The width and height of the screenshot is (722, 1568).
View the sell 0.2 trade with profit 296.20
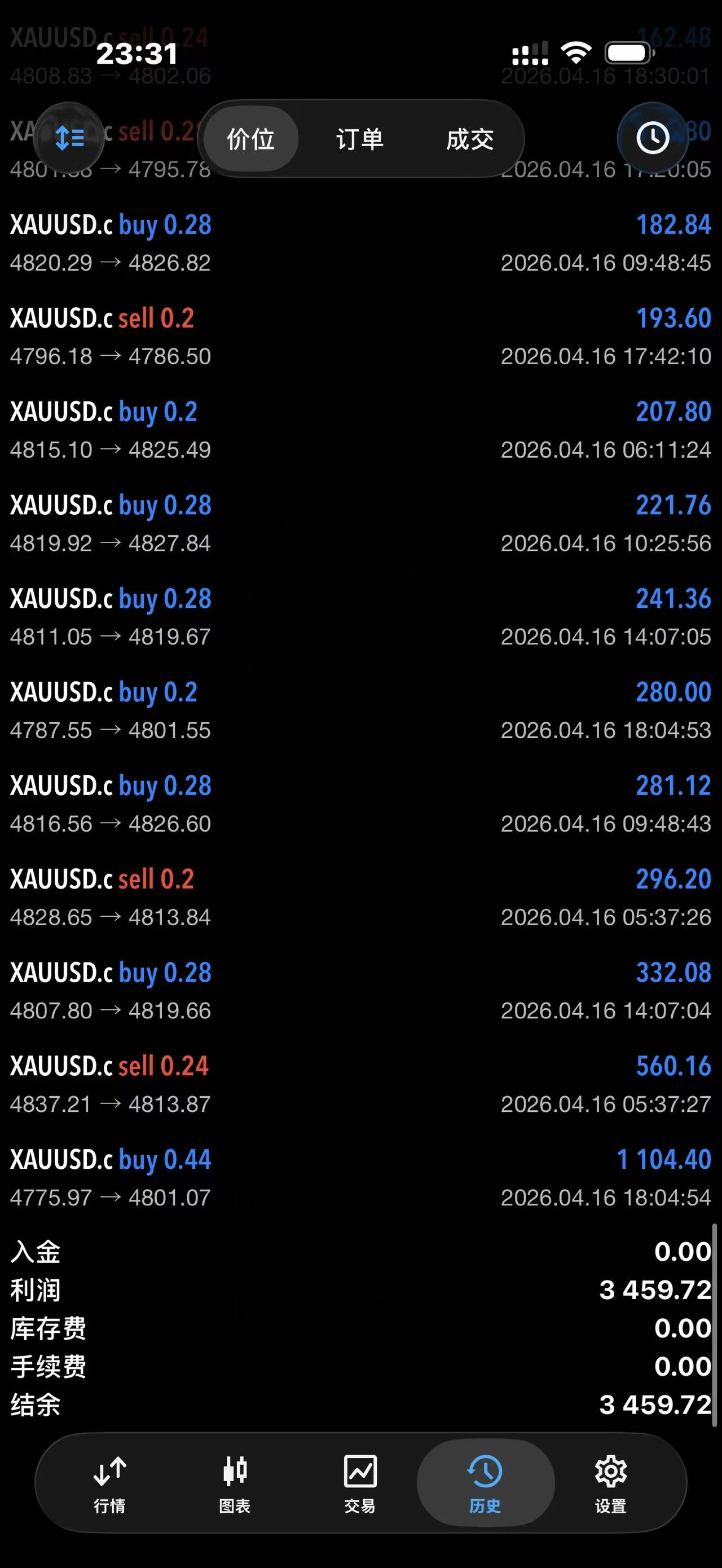(360, 897)
